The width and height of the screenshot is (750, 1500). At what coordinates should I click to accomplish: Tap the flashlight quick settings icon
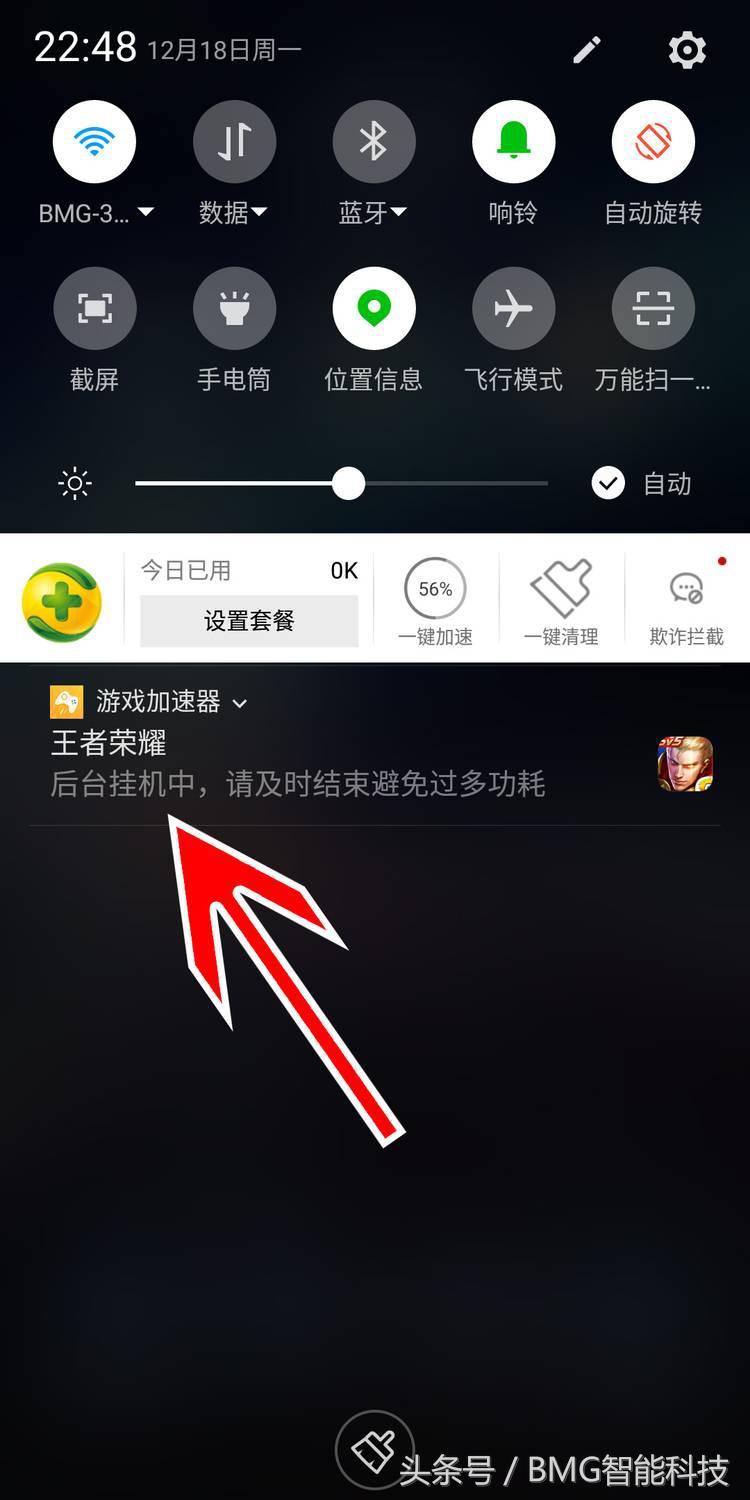[x=234, y=308]
